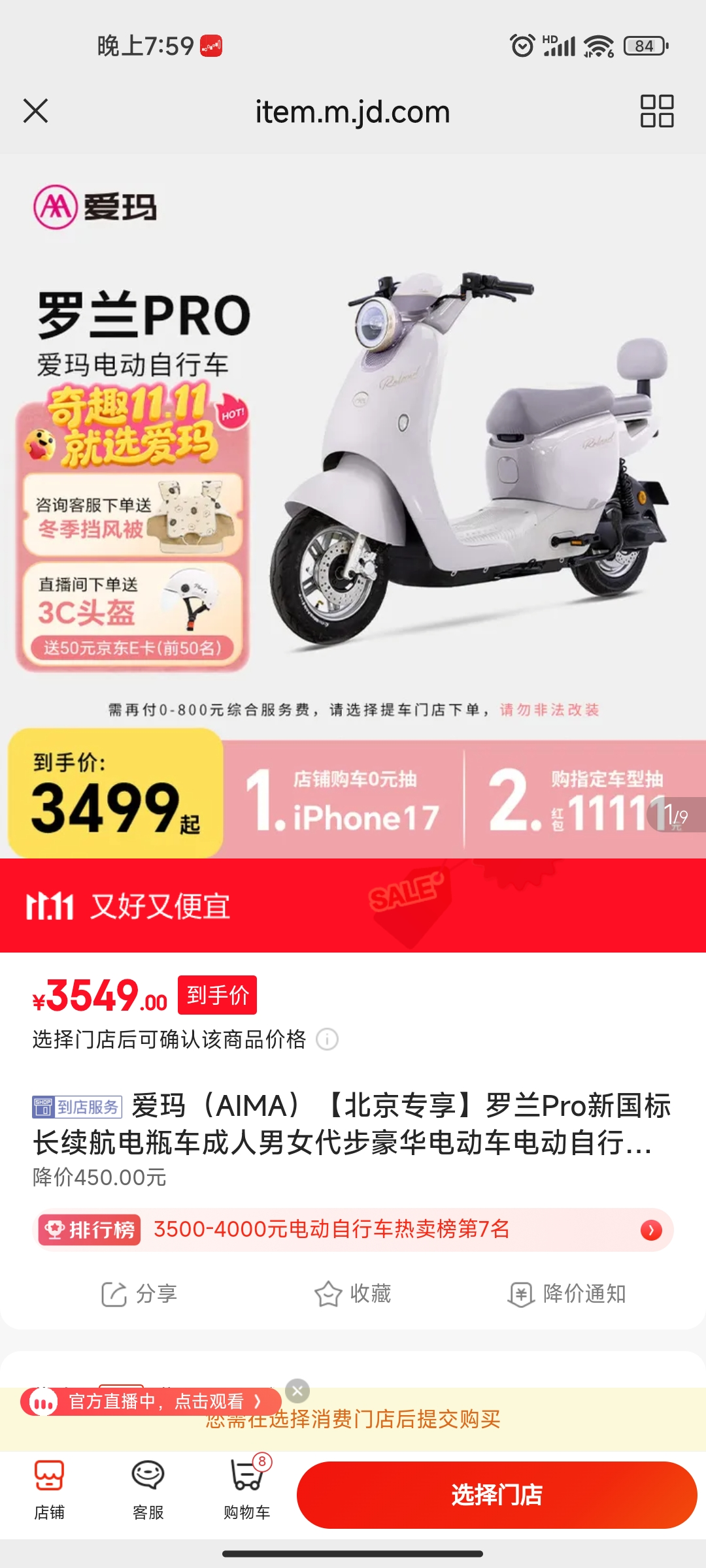Watch the 官方直播中 live stream

click(150, 1401)
